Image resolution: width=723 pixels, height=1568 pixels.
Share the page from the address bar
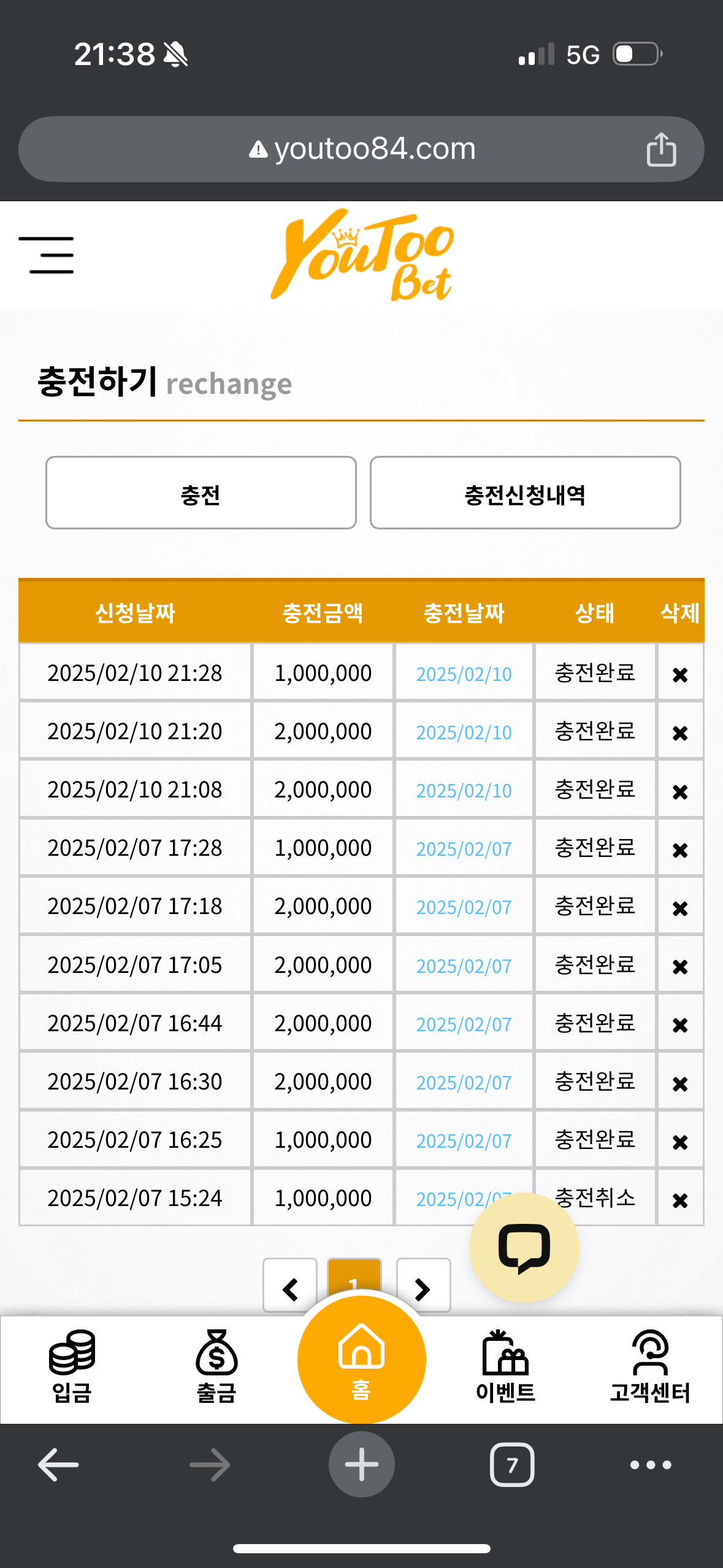click(661, 149)
